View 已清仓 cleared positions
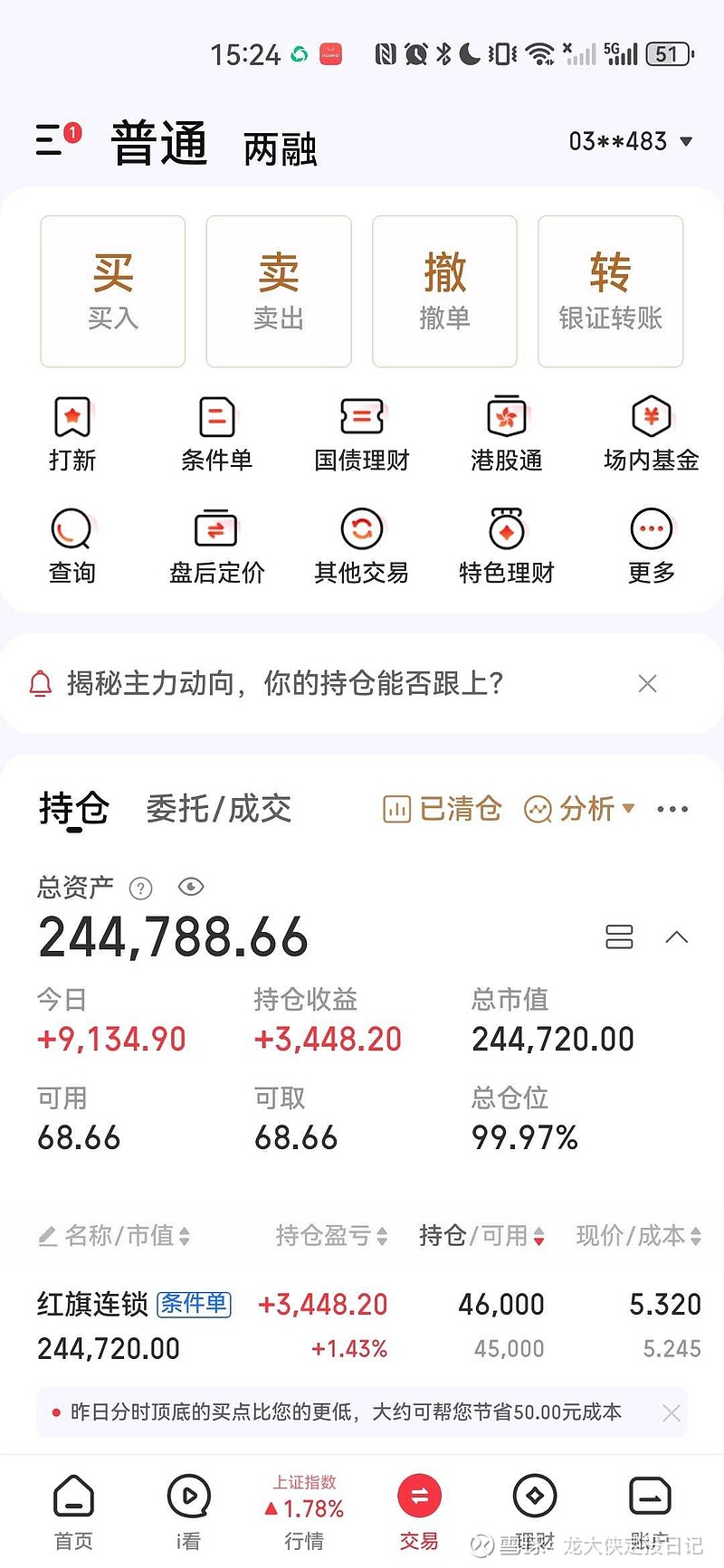Screen dimensions: 724x1568 click(441, 809)
